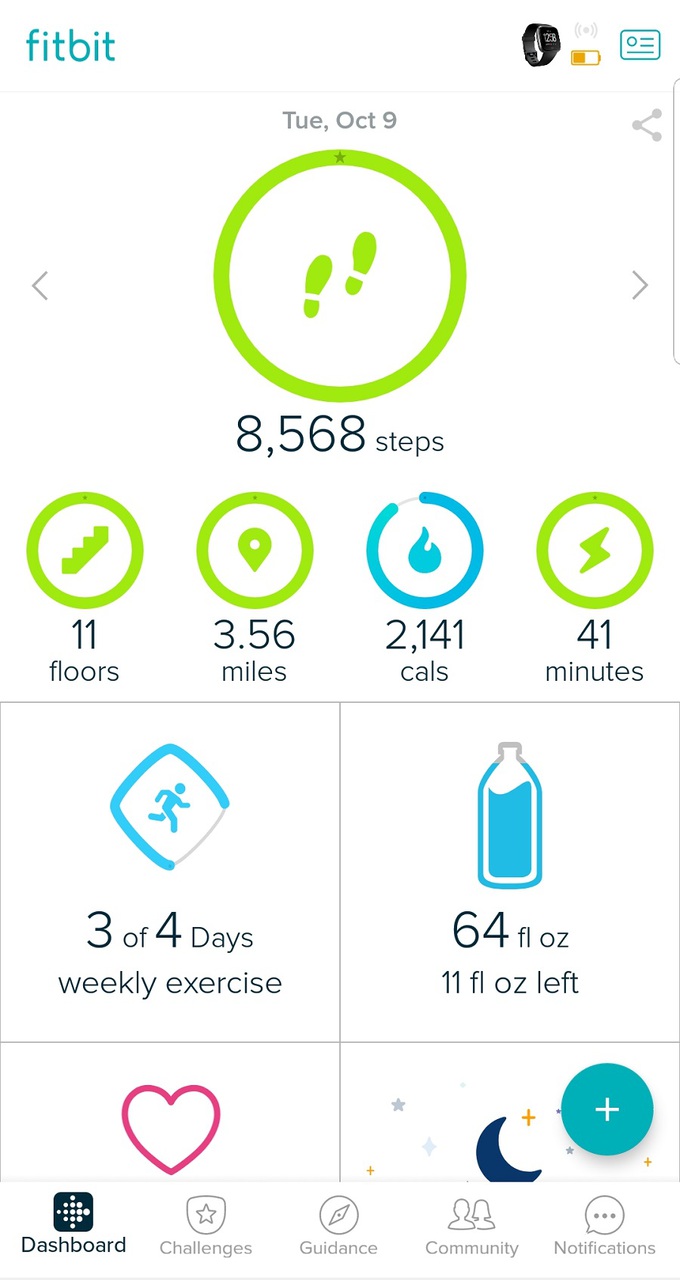Go to the previous day
Screen dimensions: 680x1280
pyautogui.click(x=40, y=286)
